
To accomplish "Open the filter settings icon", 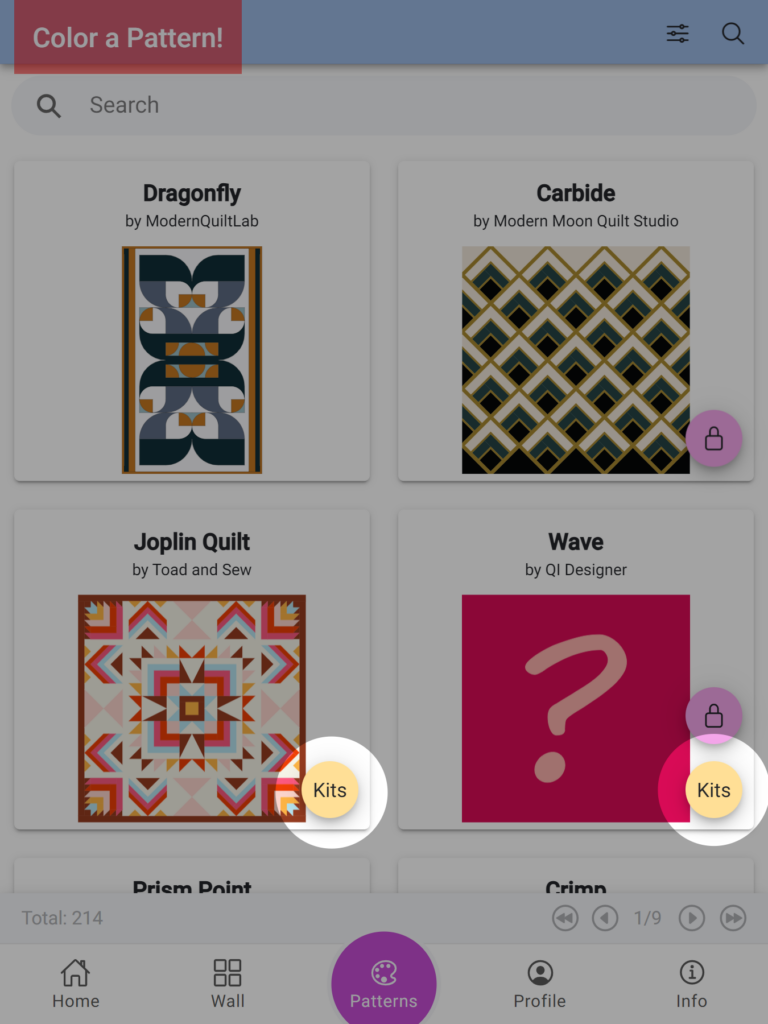I will (678, 34).
